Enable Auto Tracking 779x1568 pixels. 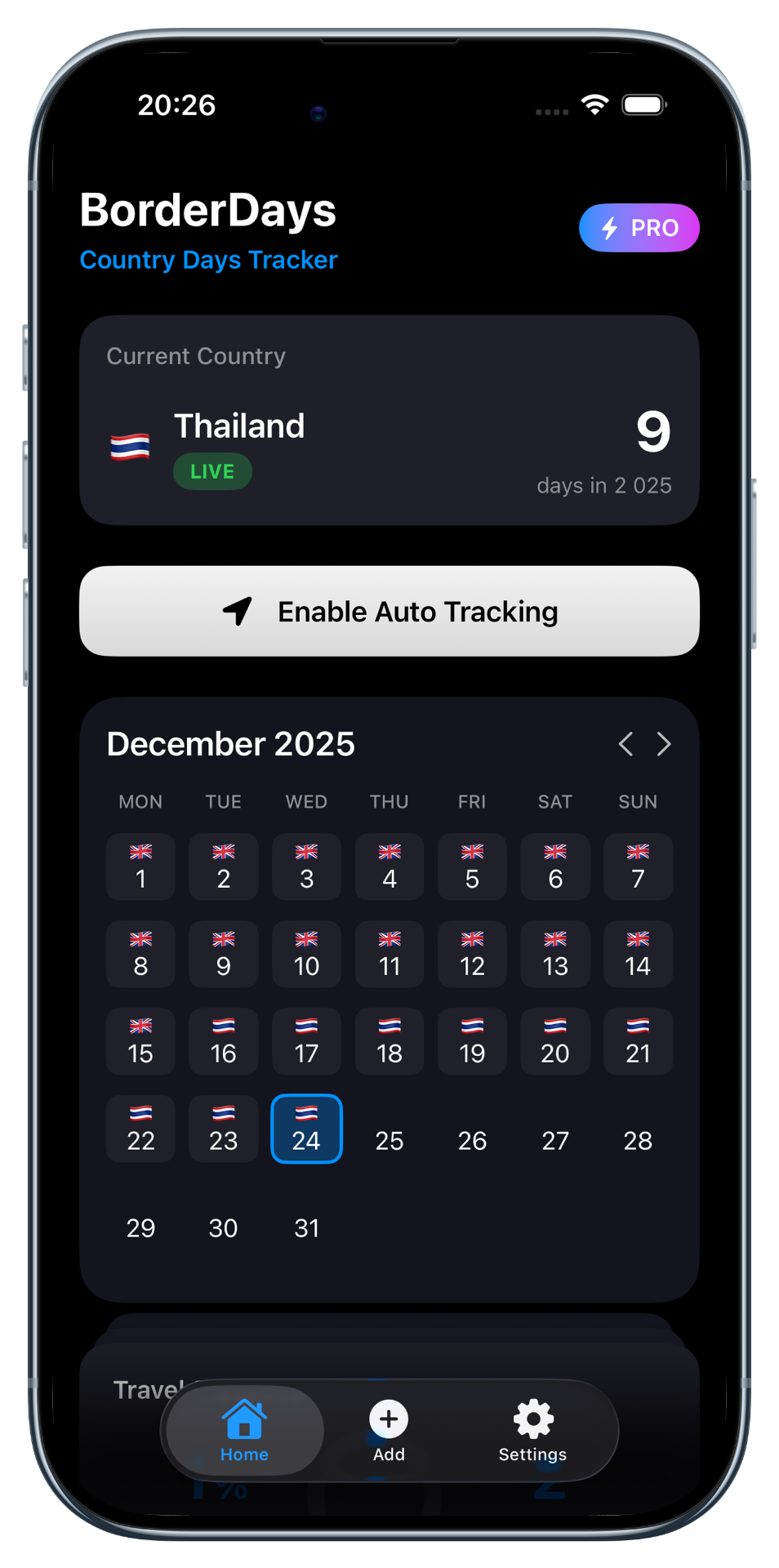pyautogui.click(x=389, y=611)
